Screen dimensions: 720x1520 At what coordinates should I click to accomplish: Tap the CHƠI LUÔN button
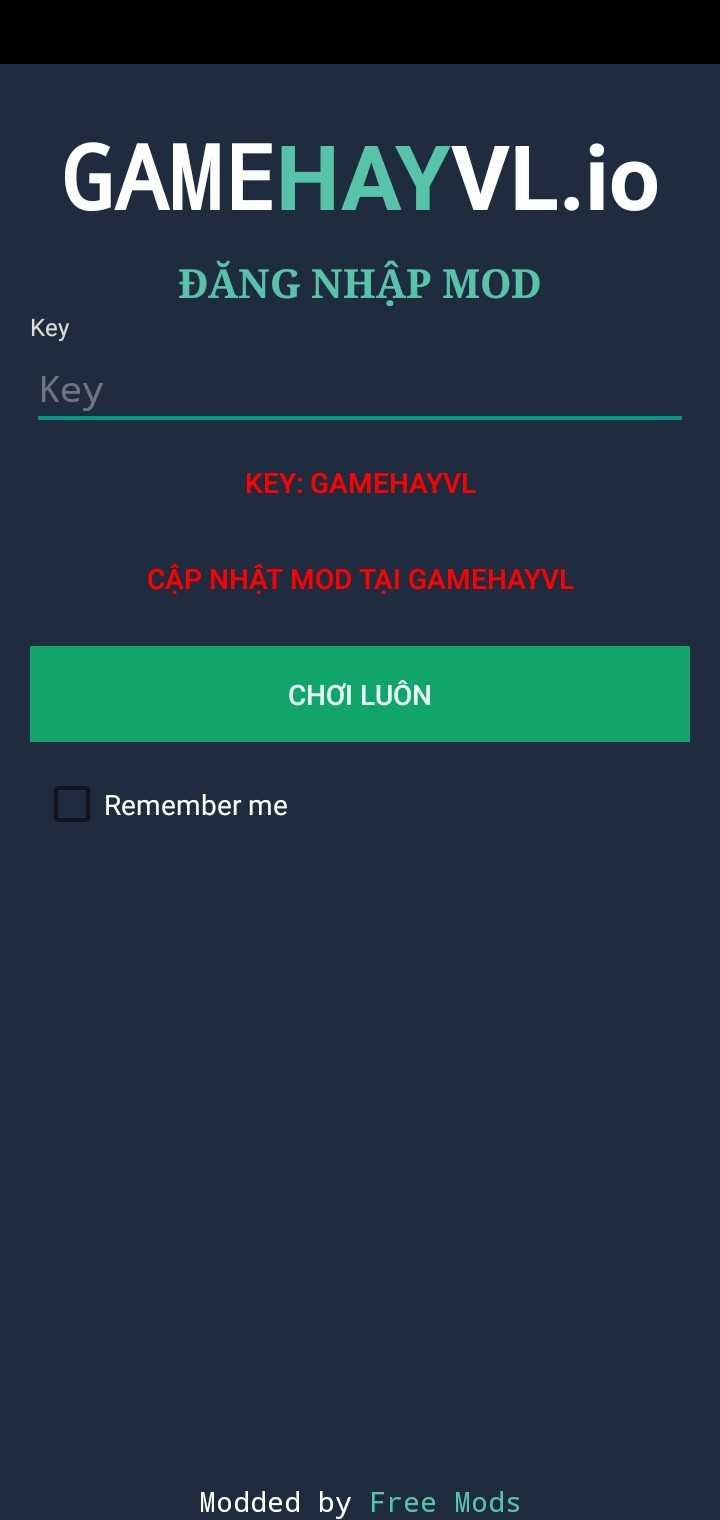pyautogui.click(x=360, y=694)
